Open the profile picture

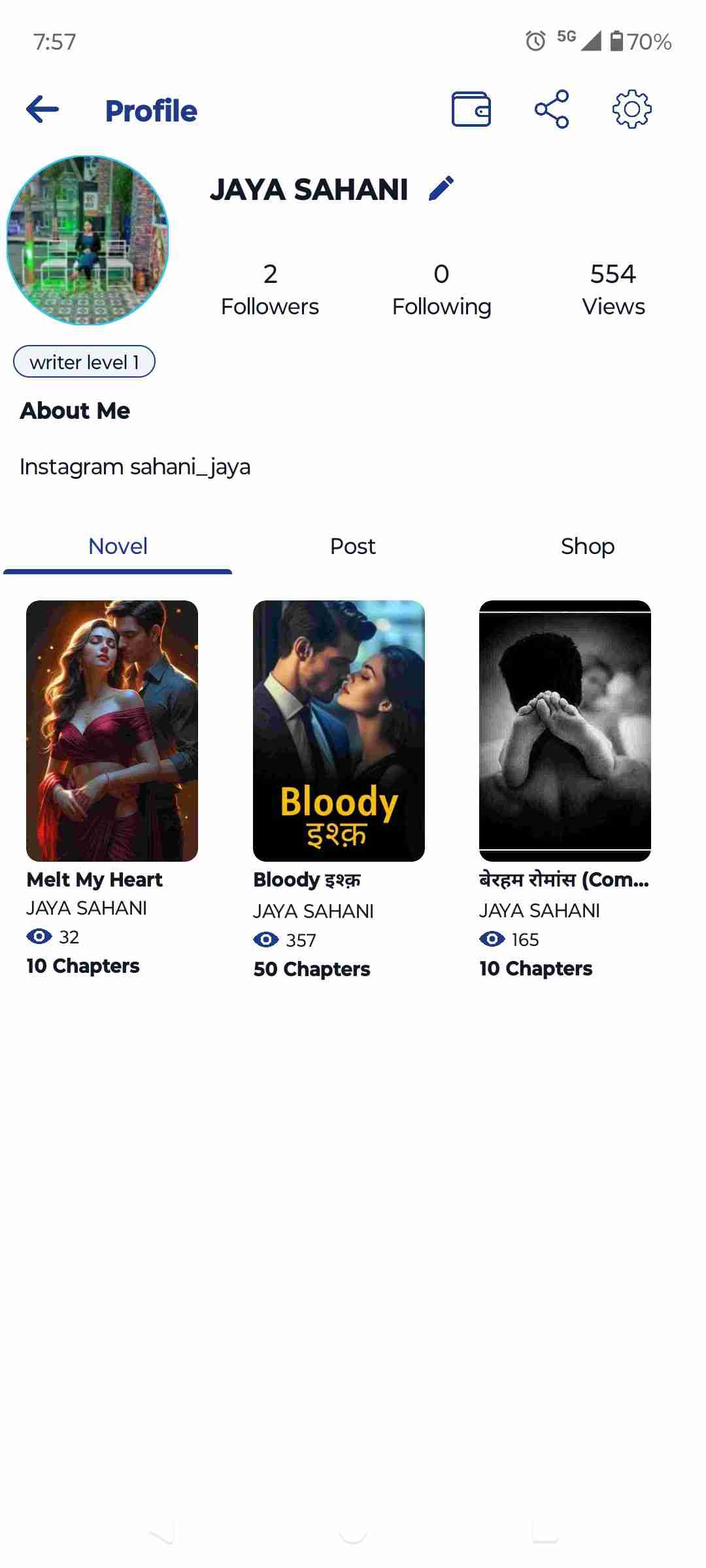[88, 240]
